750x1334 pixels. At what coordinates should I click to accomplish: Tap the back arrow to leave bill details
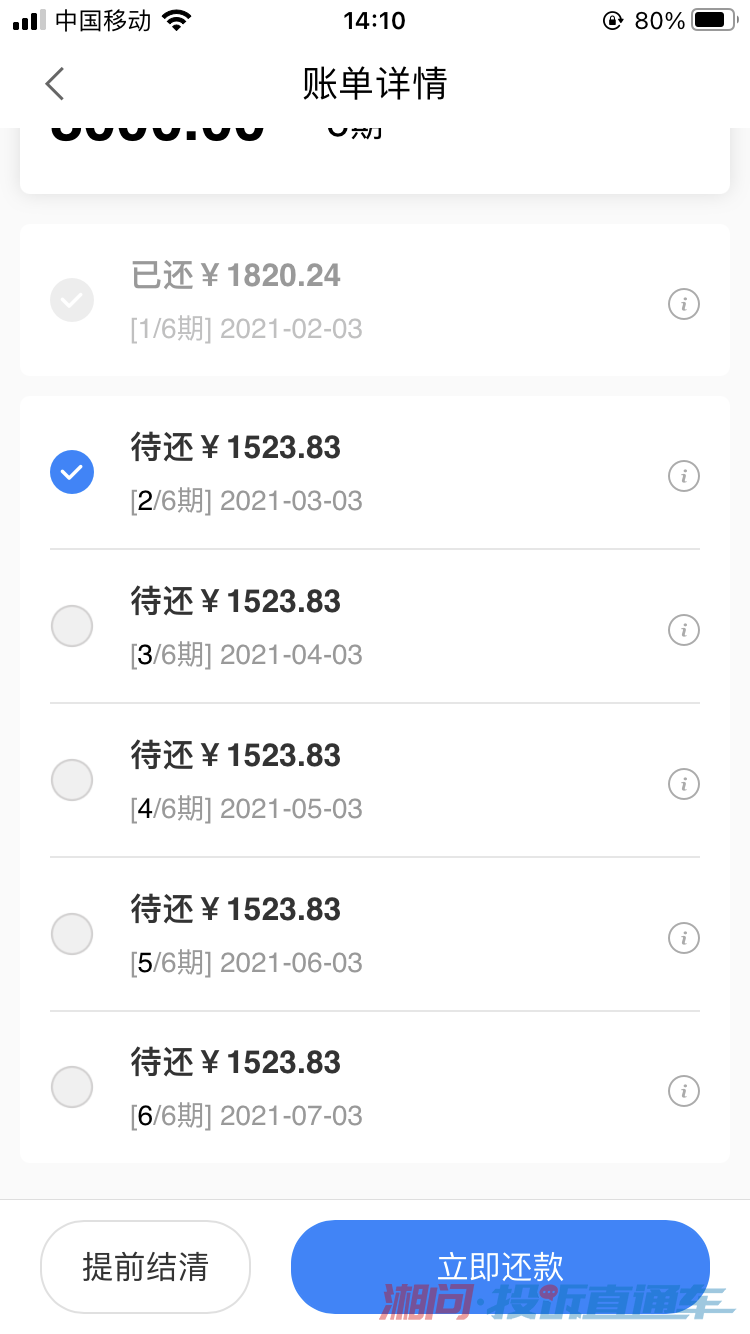(55, 84)
